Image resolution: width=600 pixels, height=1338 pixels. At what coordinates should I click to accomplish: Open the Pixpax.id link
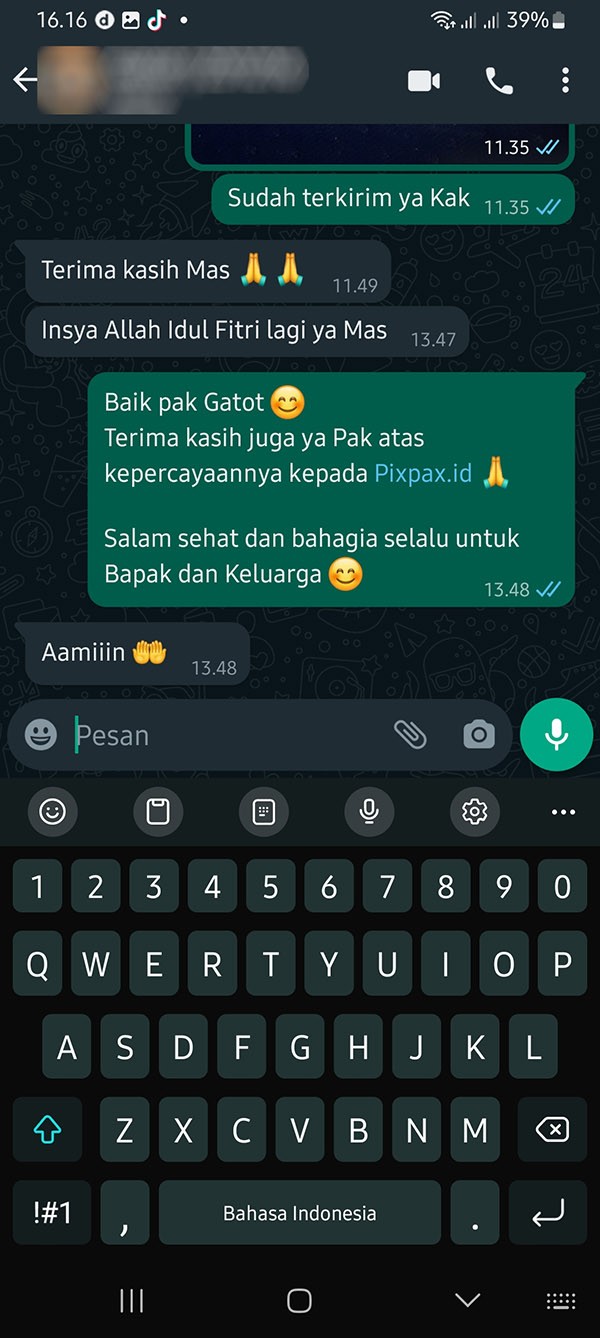[x=422, y=474]
